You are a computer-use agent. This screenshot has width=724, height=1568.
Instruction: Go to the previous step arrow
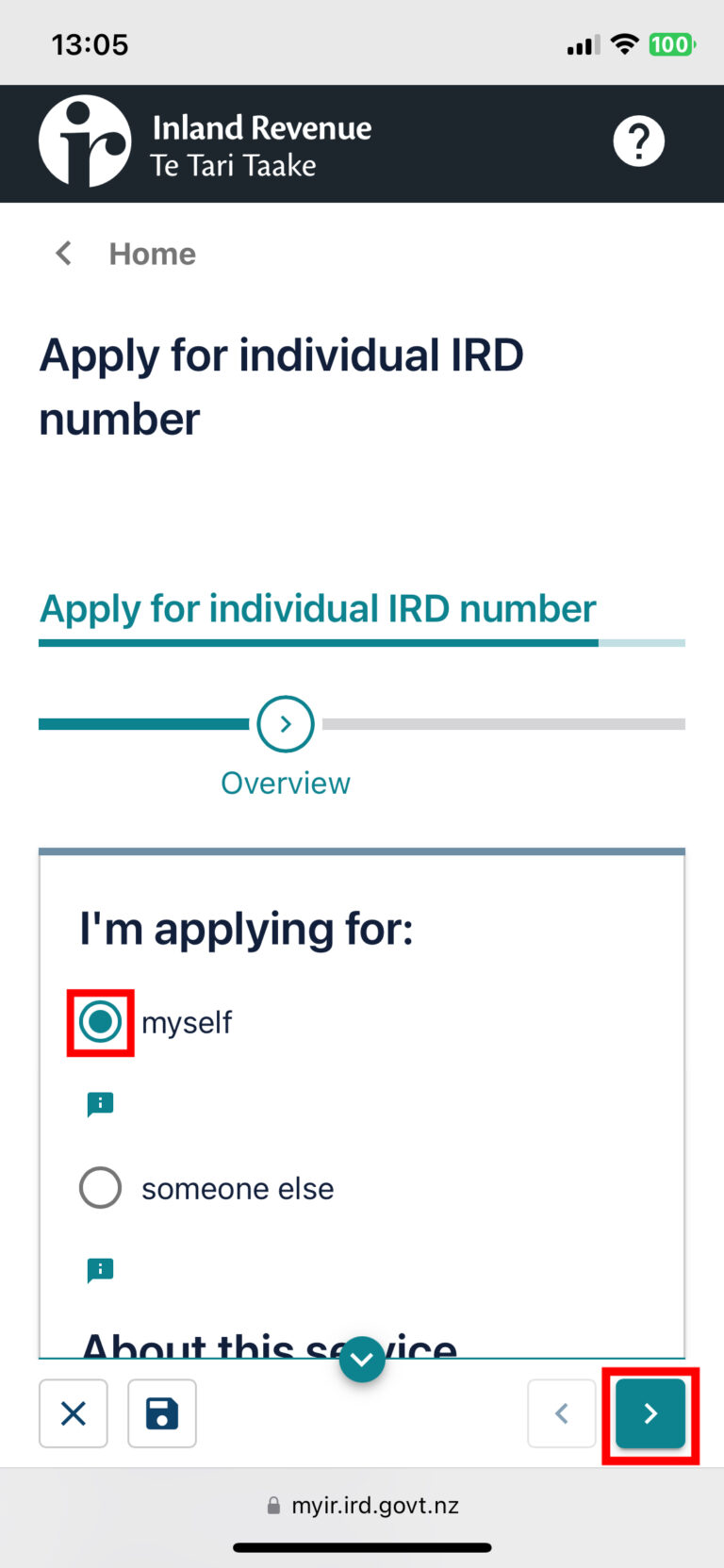[x=562, y=1413]
